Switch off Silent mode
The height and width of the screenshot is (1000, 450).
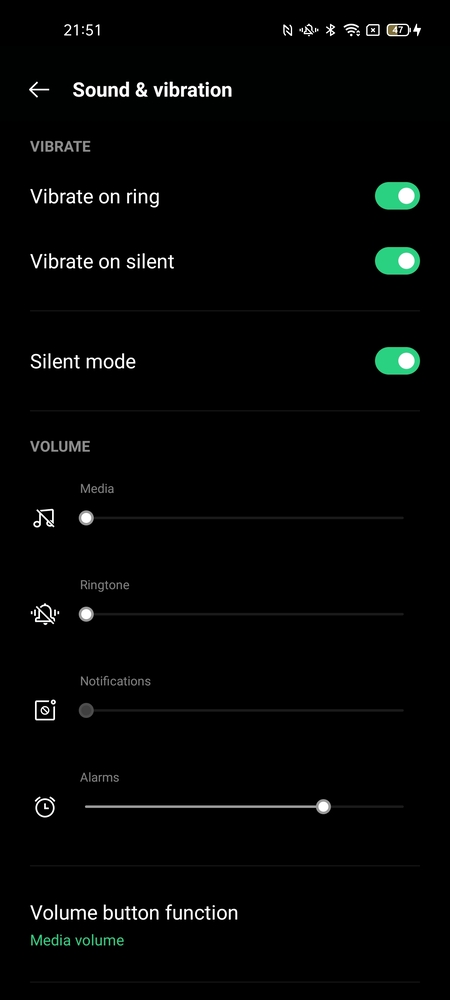(397, 361)
